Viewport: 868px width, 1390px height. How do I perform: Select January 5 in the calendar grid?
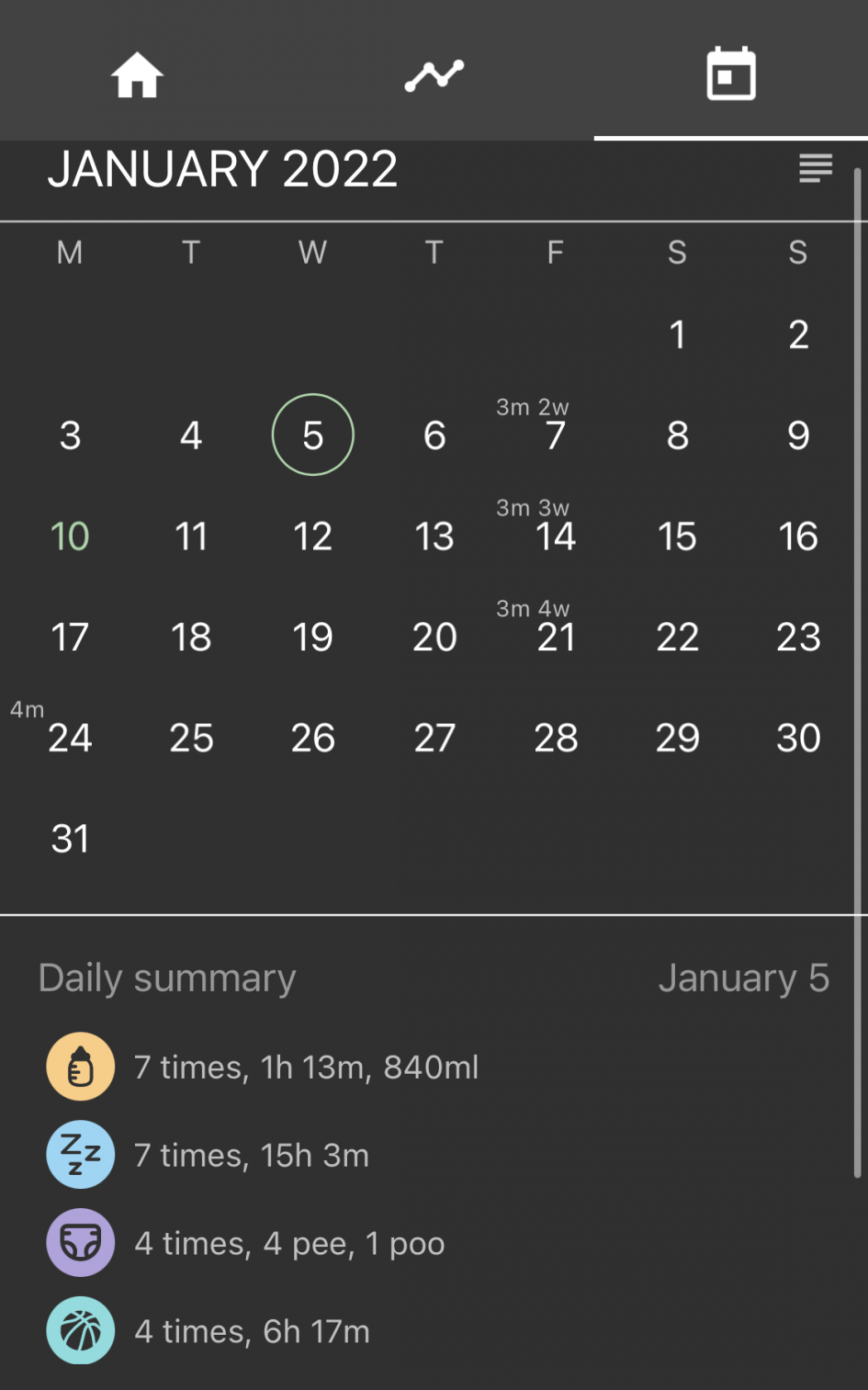(x=313, y=435)
